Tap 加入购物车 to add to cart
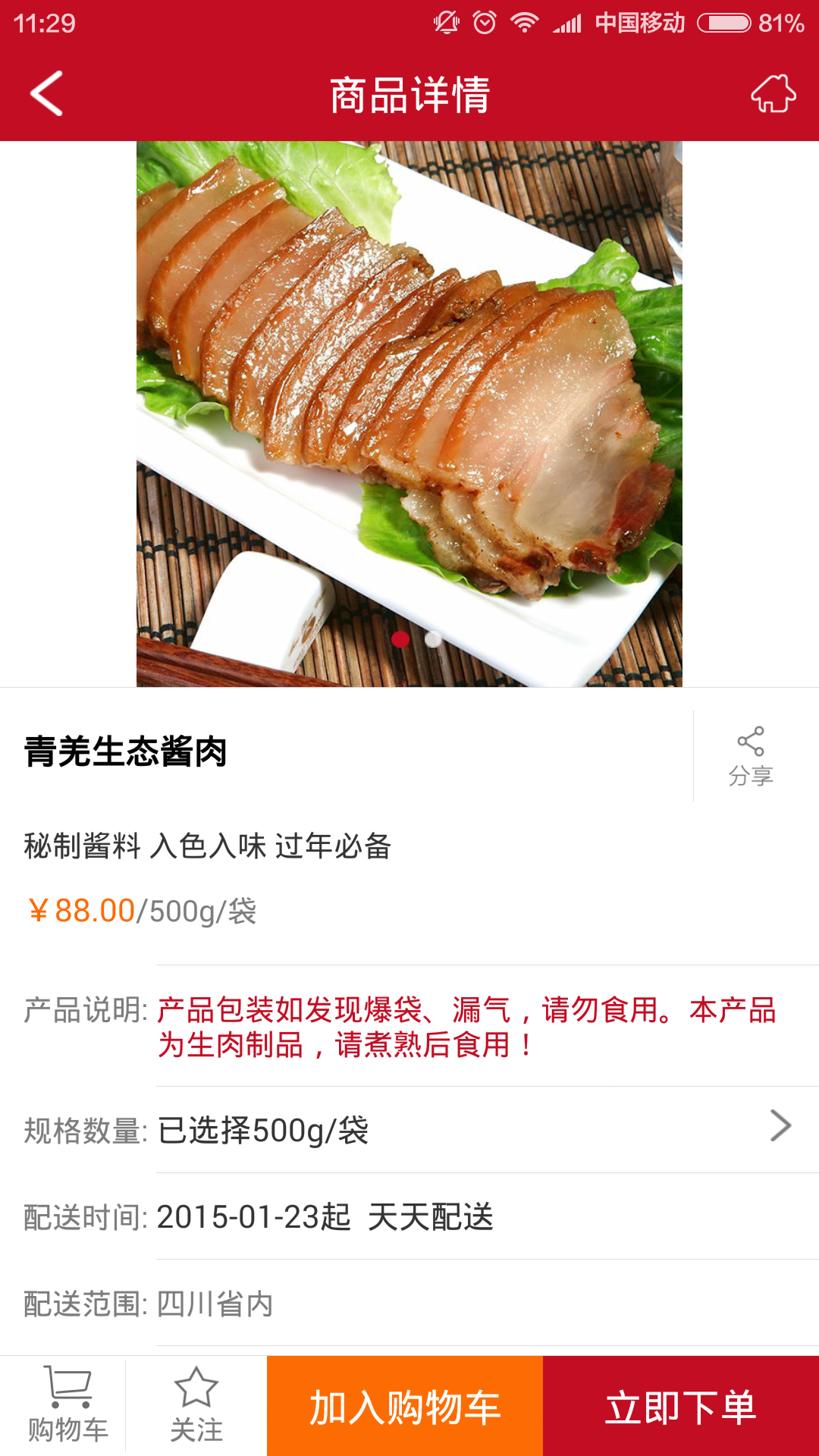The height and width of the screenshot is (1456, 819). (405, 1407)
